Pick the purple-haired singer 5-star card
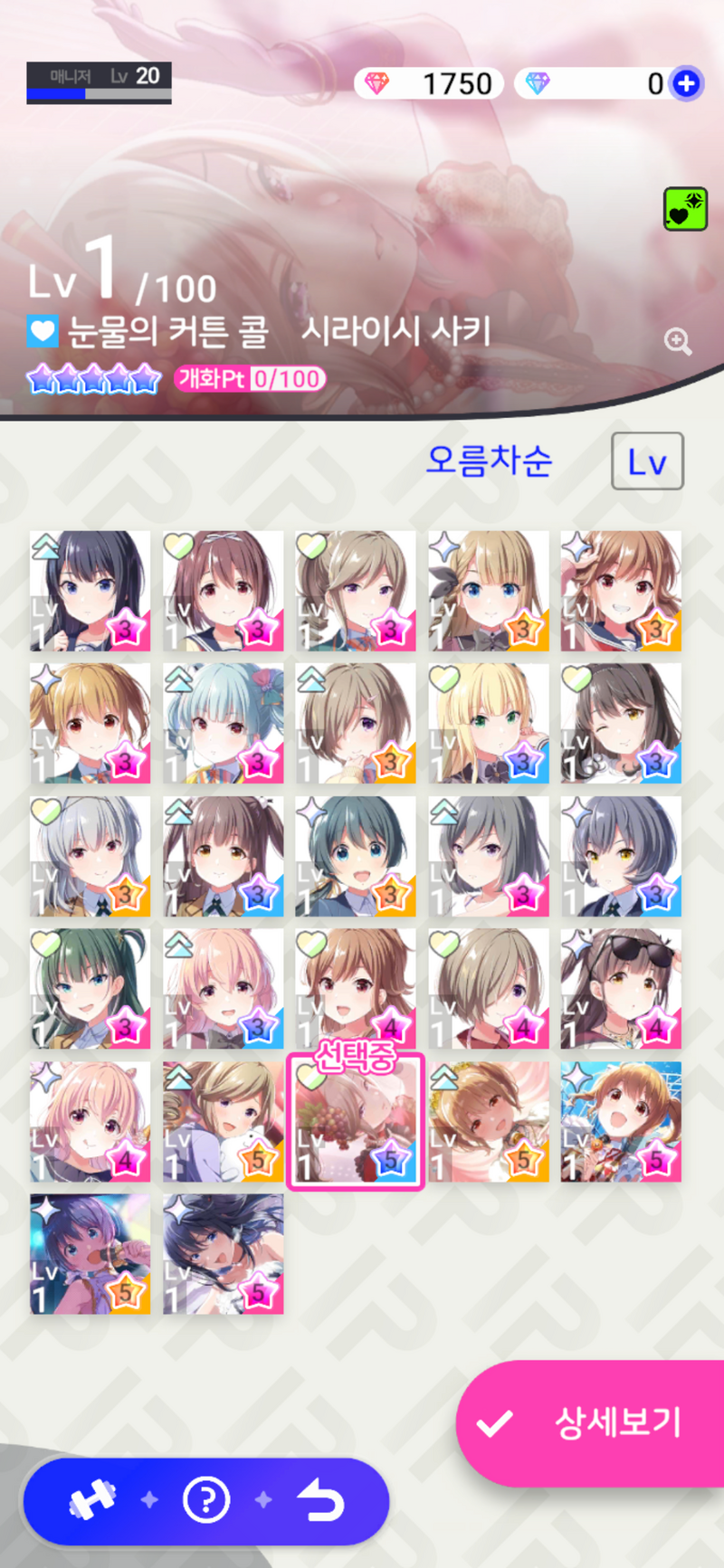724x1568 pixels. (90, 1254)
